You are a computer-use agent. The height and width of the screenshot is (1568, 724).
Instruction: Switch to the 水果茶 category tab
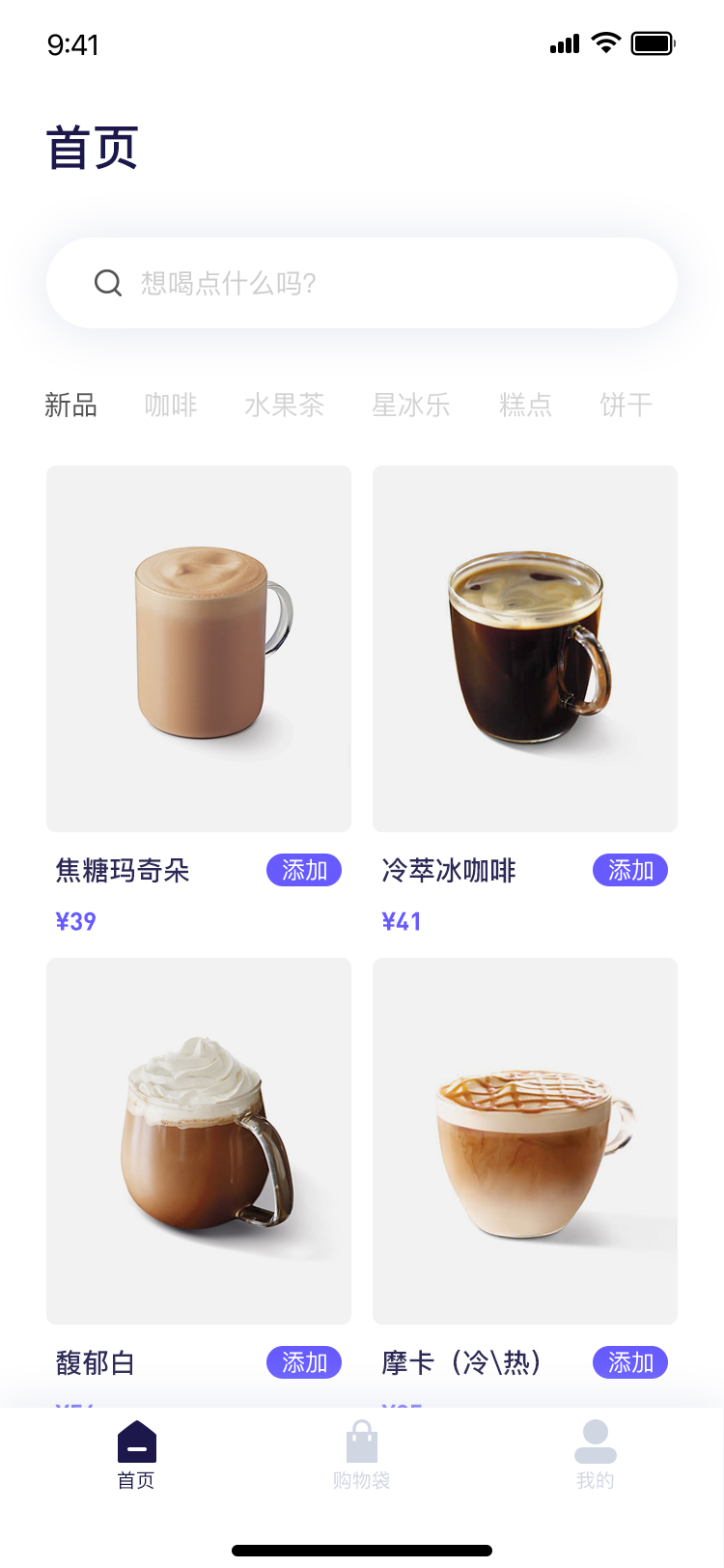tap(284, 405)
